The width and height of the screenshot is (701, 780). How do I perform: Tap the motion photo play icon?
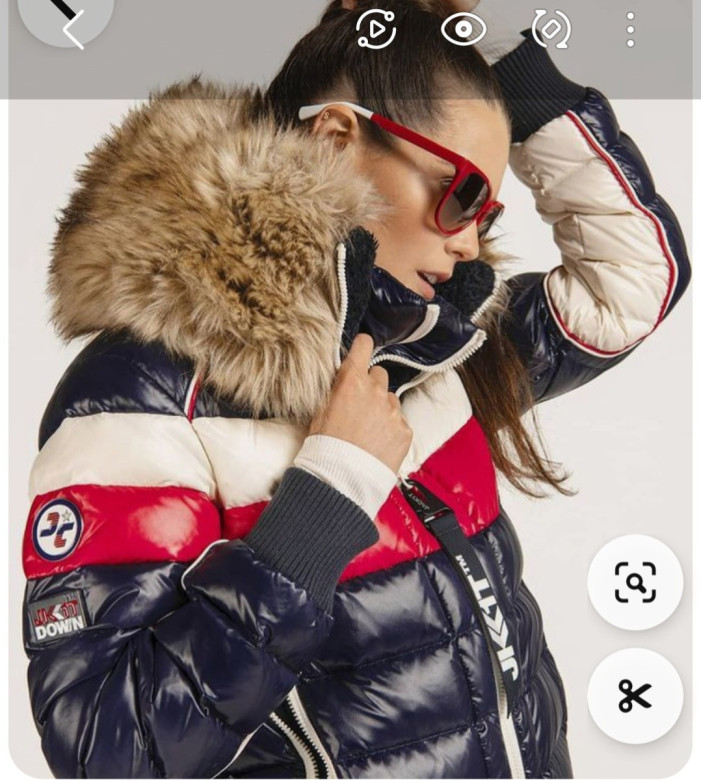376,29
